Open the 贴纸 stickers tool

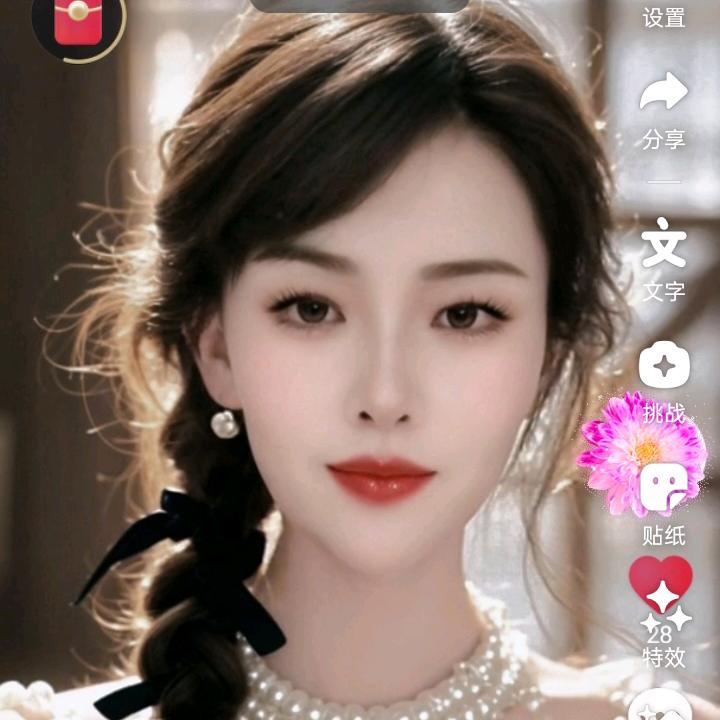point(664,504)
